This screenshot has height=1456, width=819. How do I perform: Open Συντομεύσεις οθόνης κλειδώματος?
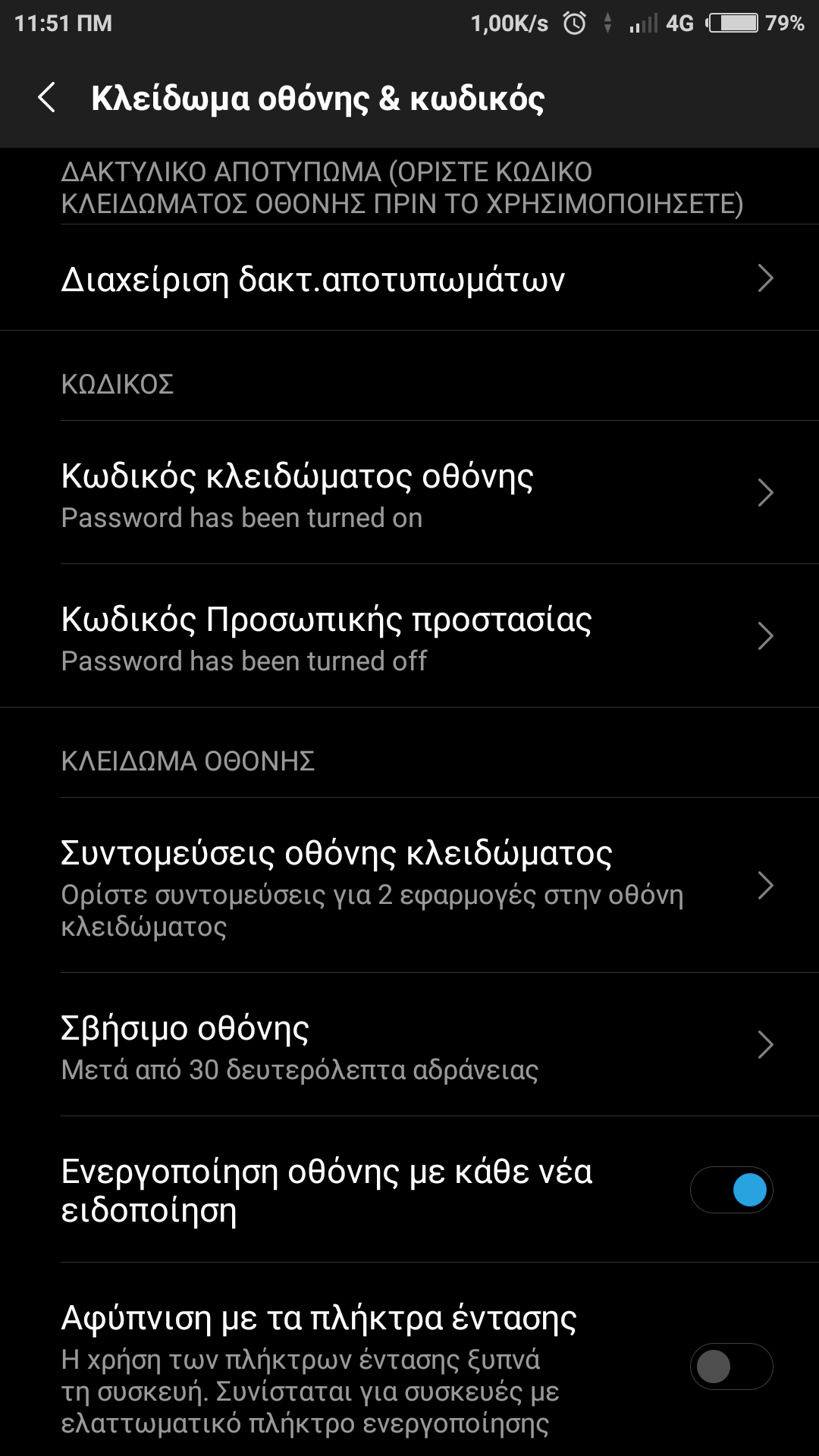[409, 886]
